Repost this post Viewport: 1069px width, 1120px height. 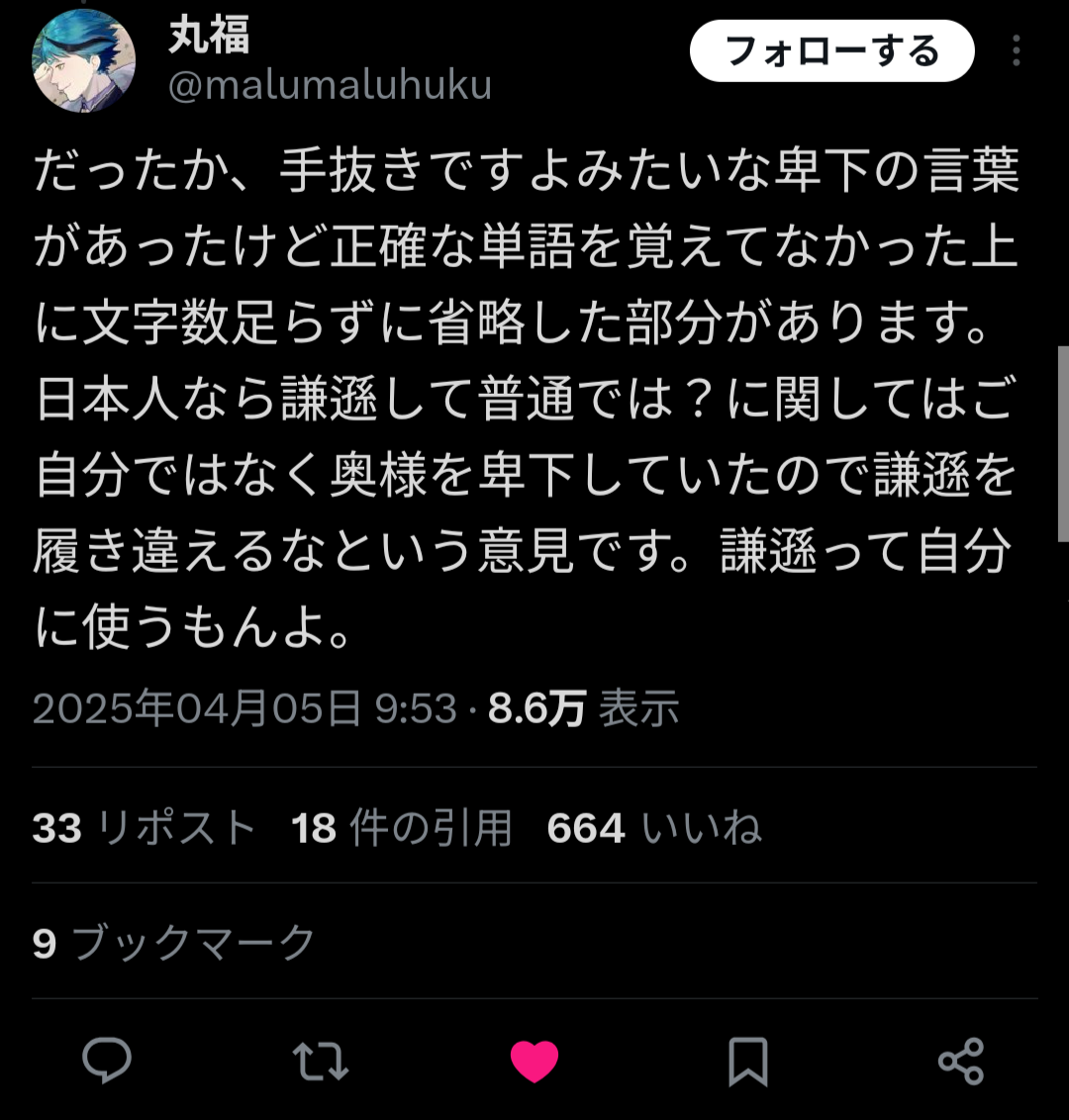(321, 1061)
